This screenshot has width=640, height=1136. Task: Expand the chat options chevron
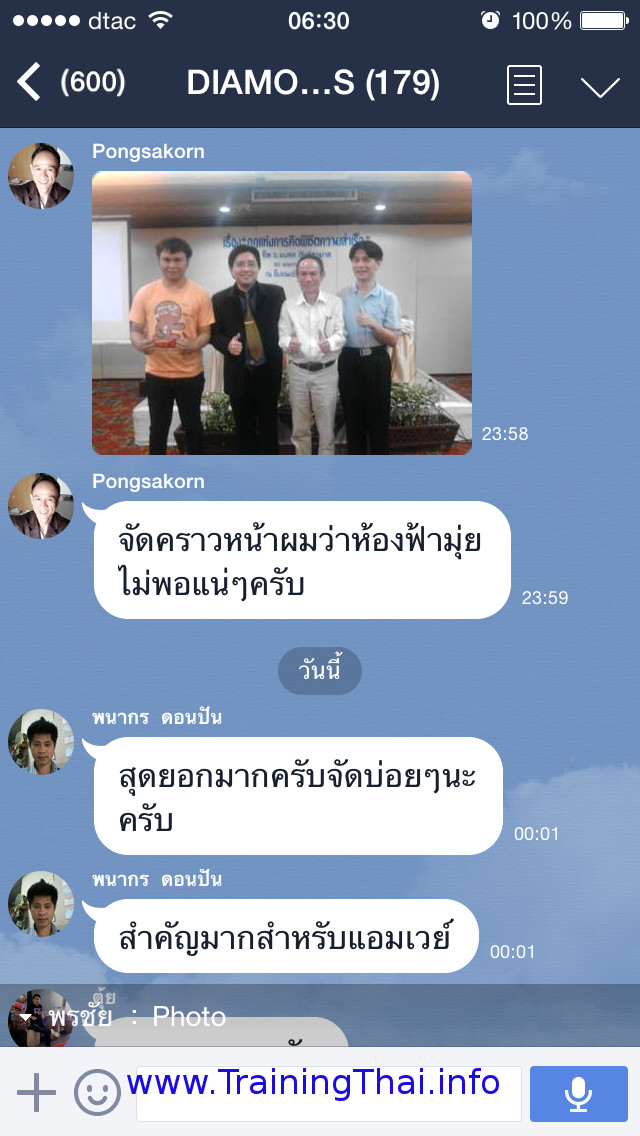[x=600, y=86]
